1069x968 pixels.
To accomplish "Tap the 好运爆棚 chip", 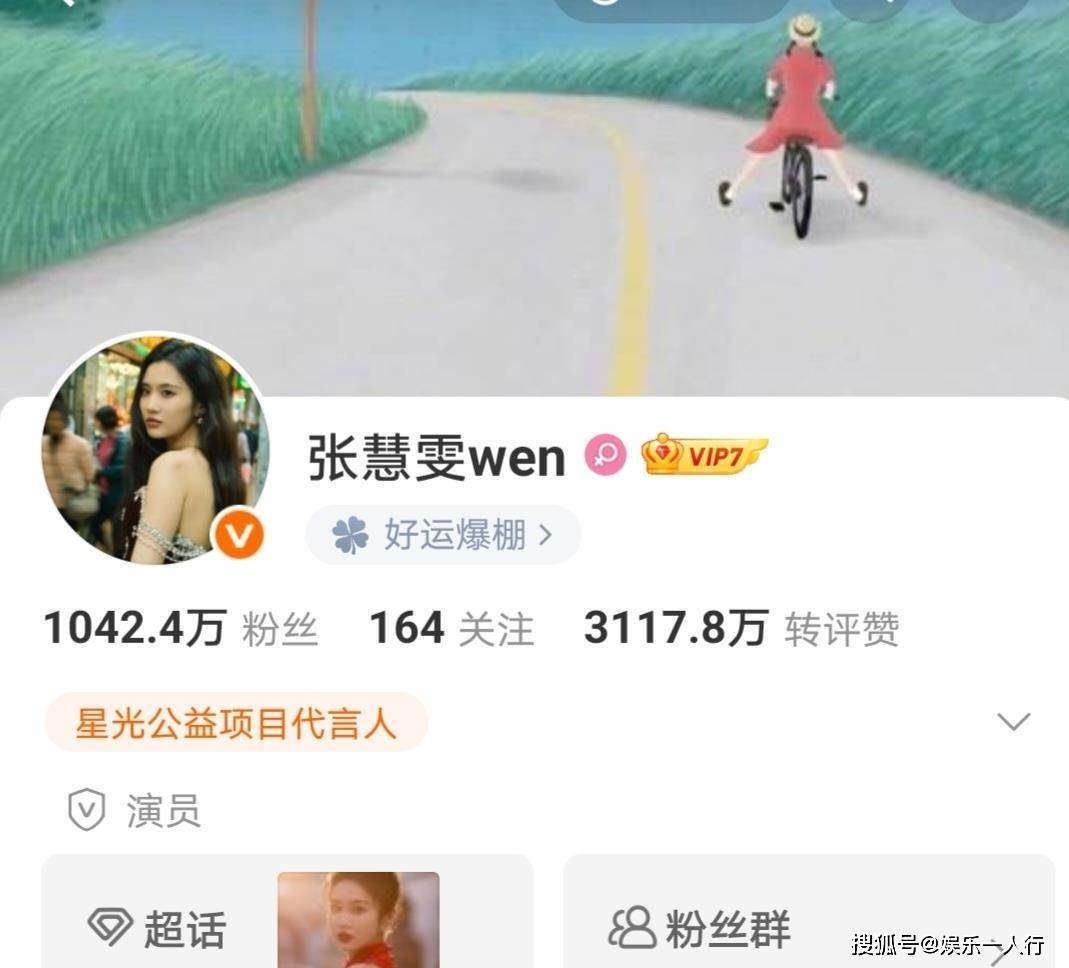I will pos(443,535).
